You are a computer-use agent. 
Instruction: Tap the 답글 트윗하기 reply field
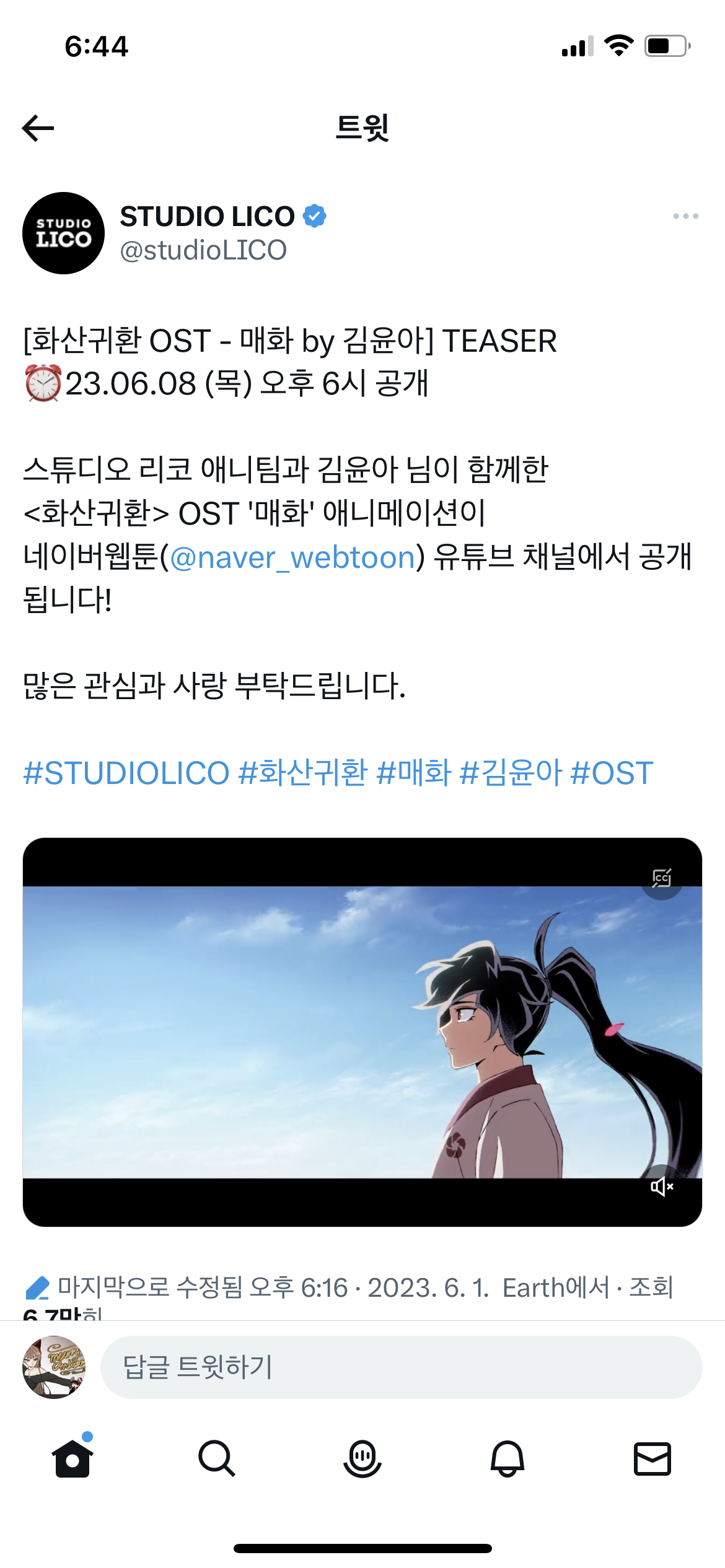pos(401,1367)
